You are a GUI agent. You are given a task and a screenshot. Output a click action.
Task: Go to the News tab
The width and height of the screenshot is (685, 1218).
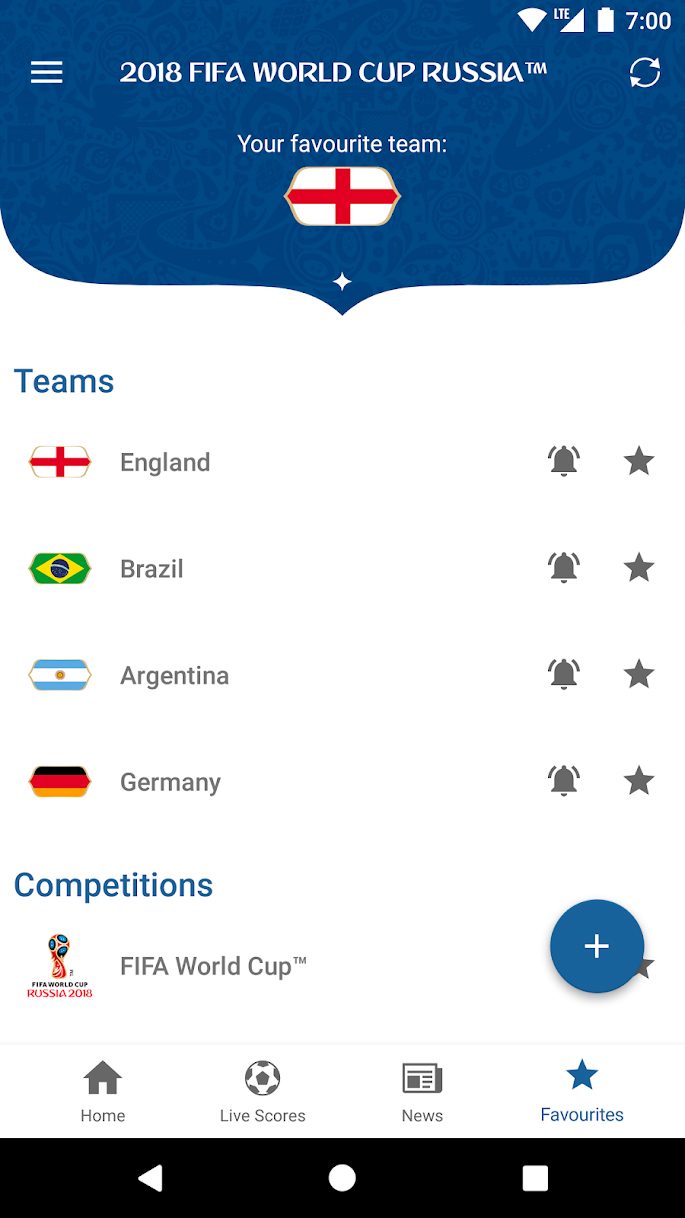tap(422, 1092)
